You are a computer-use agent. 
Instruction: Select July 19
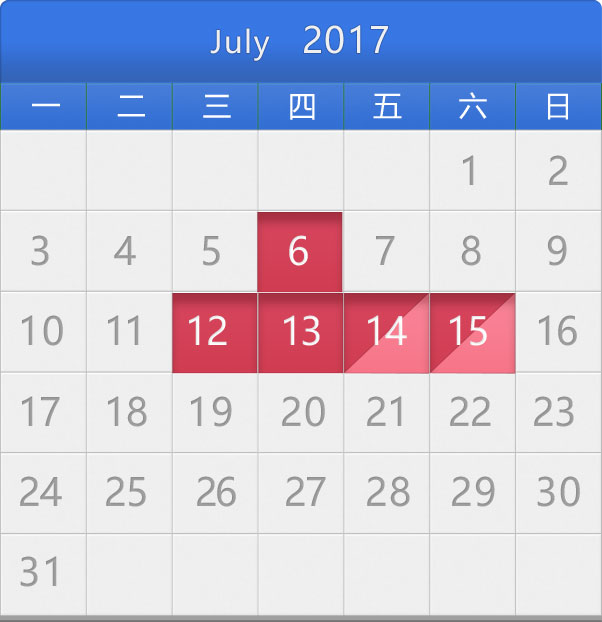214,412
